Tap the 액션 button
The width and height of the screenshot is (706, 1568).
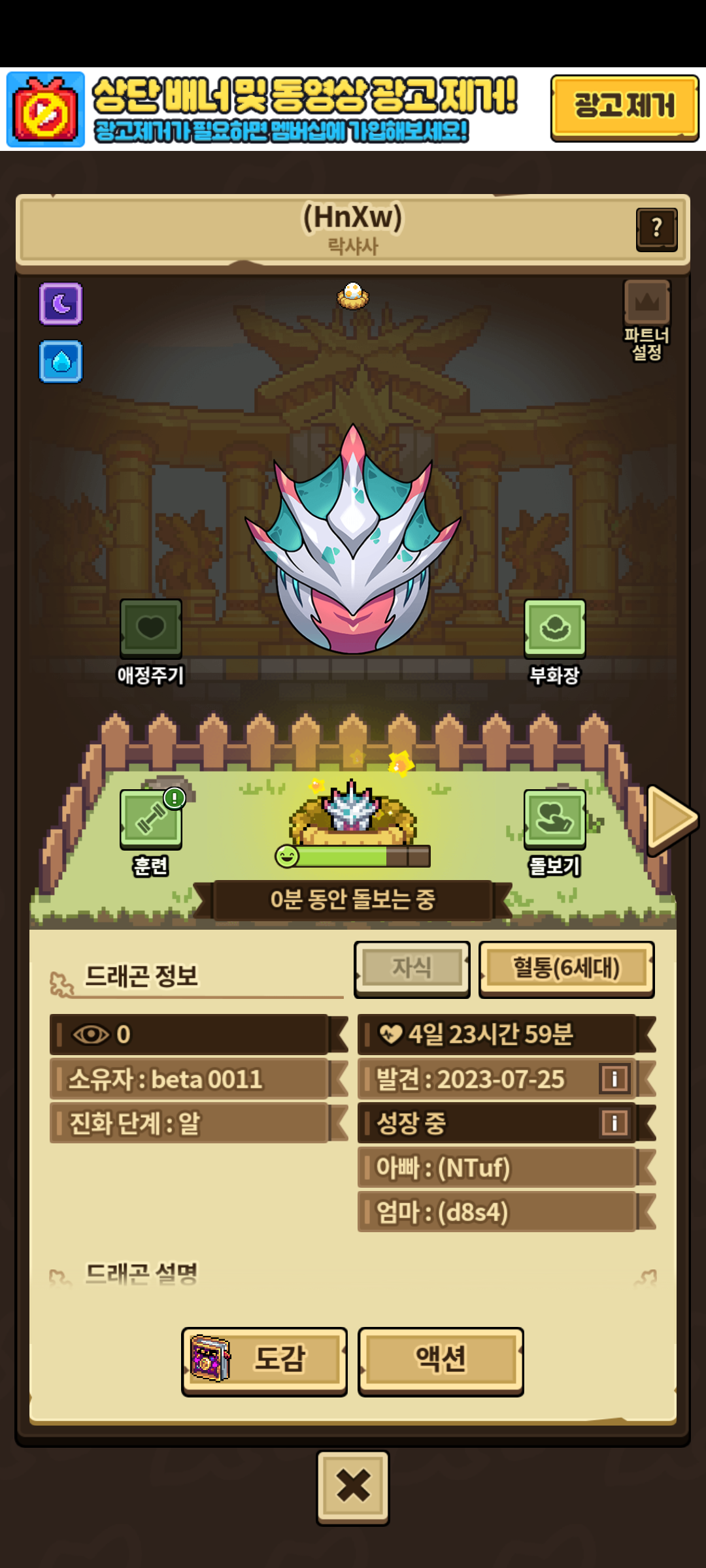(x=441, y=1360)
